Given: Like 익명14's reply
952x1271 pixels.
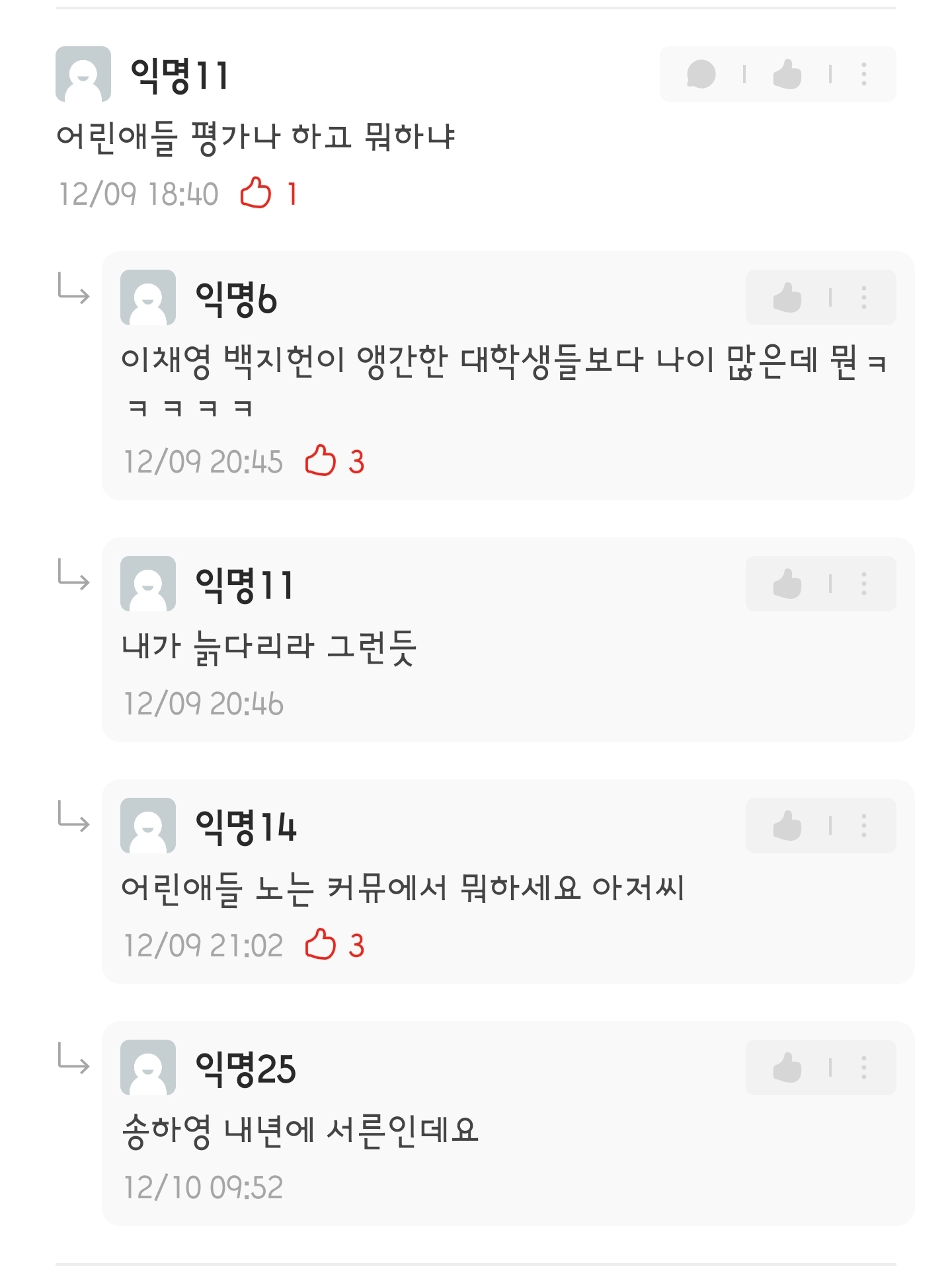Looking at the screenshot, I should point(787,826).
